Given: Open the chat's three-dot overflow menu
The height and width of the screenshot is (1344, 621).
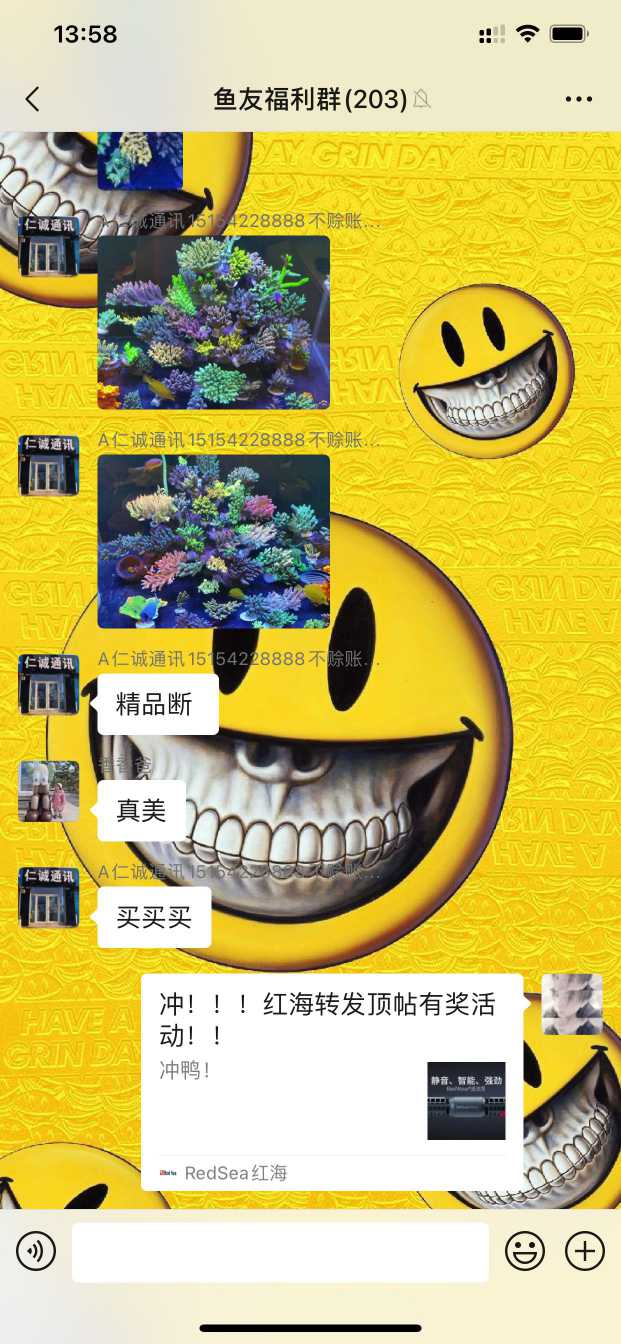Looking at the screenshot, I should point(579,98).
